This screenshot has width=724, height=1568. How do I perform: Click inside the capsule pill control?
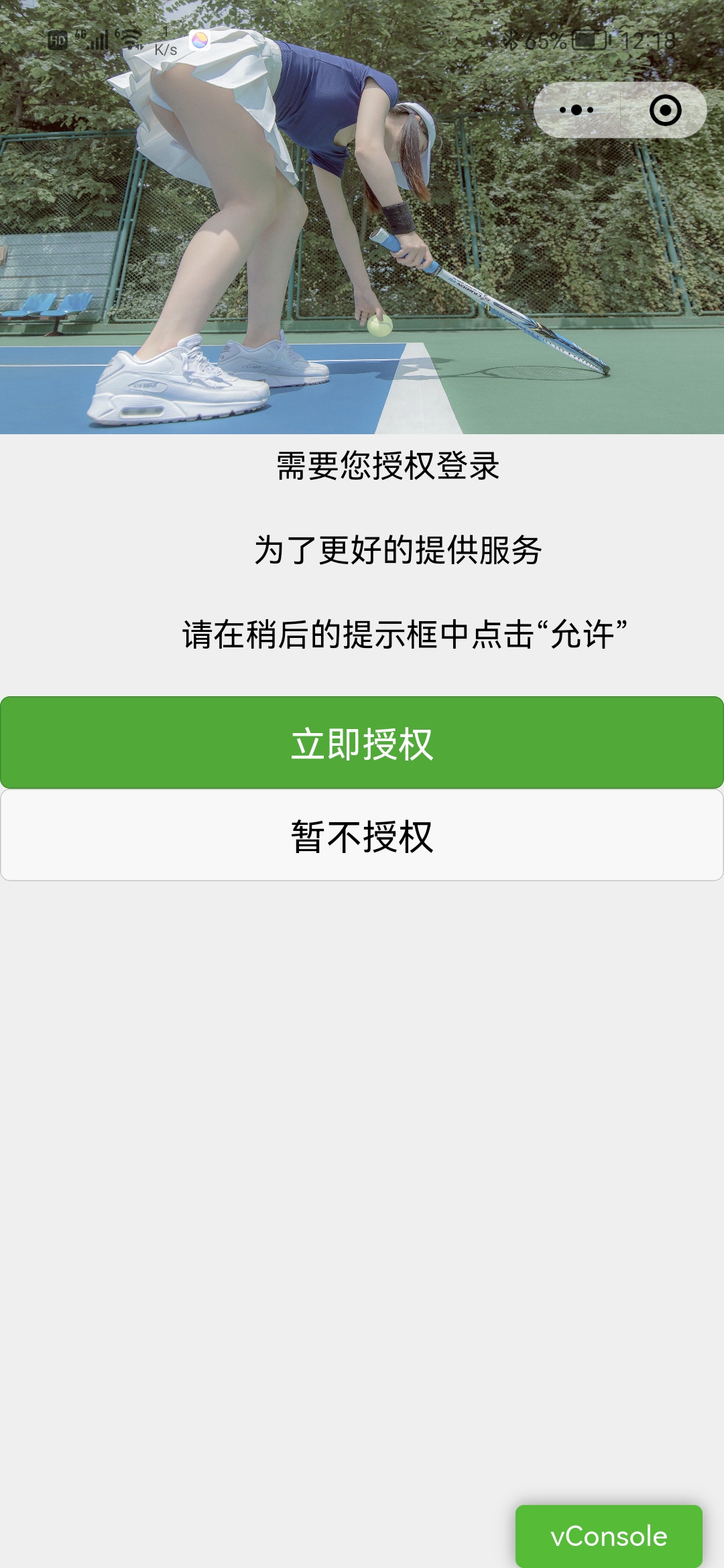(x=617, y=111)
